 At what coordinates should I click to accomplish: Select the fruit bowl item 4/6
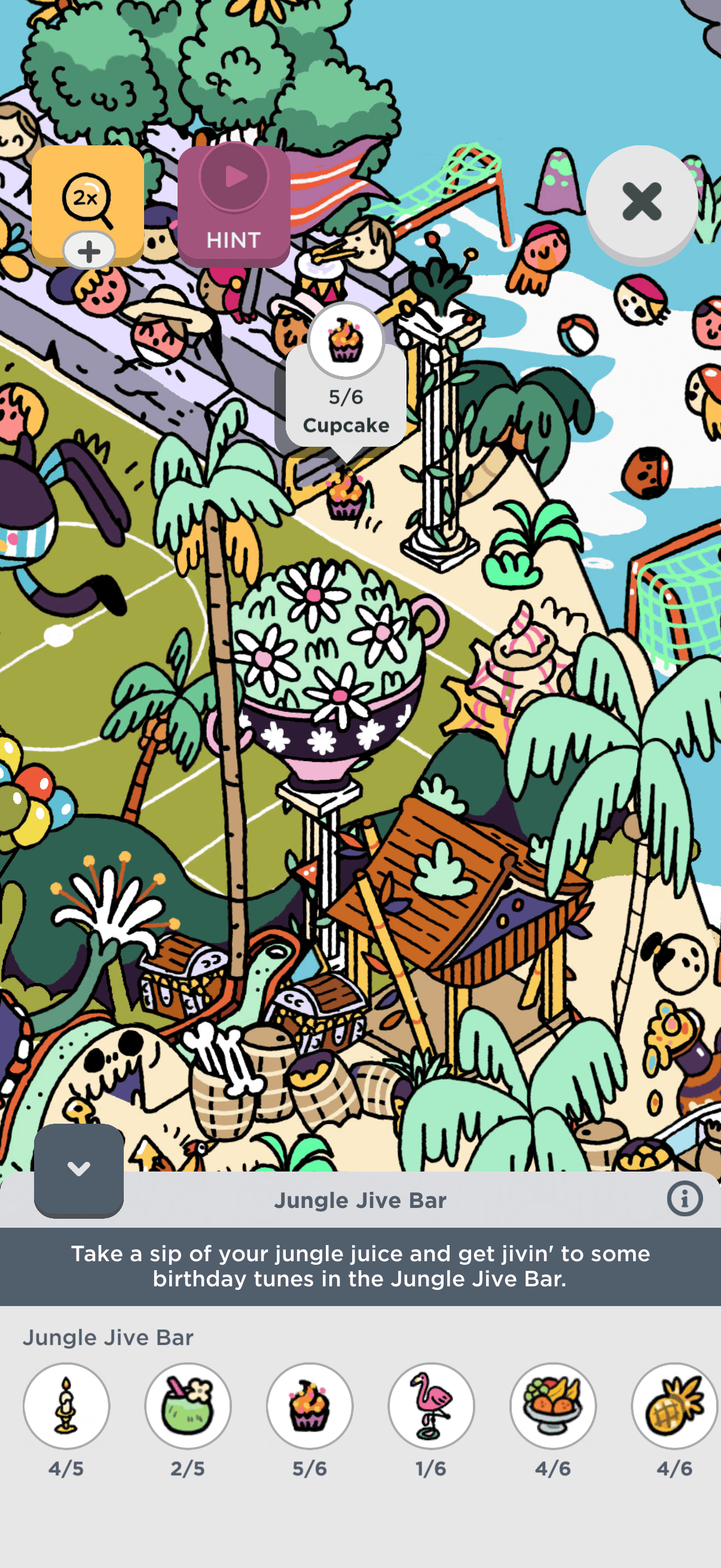click(553, 1405)
